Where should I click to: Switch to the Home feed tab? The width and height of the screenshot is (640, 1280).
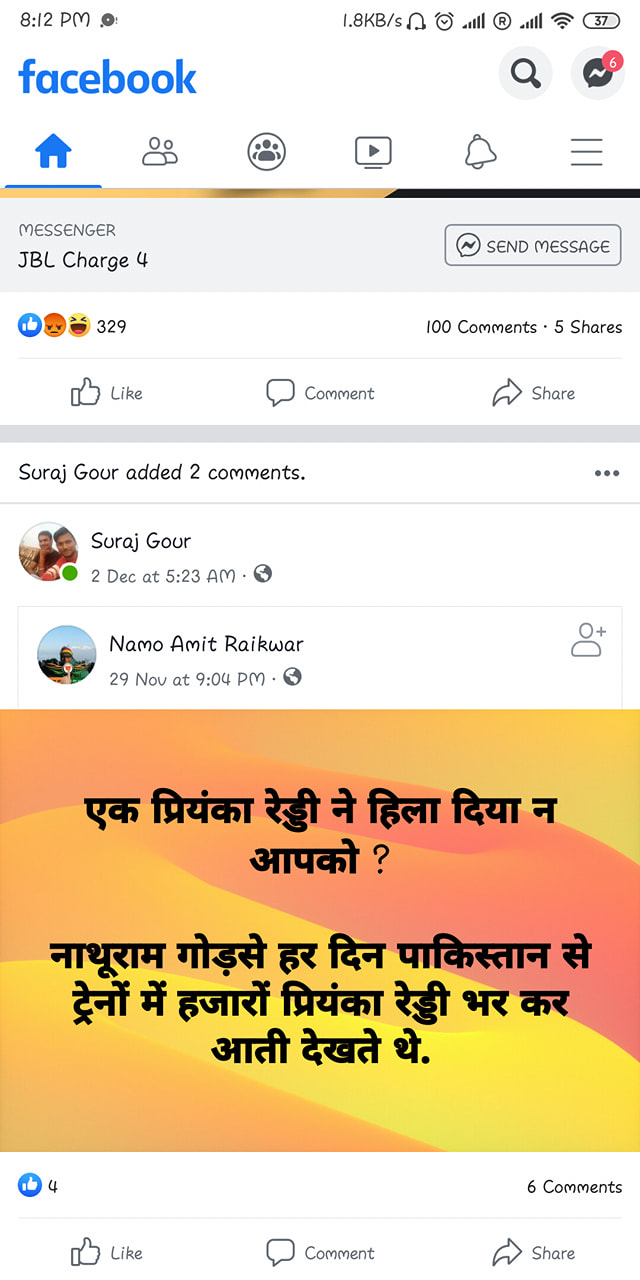point(53,152)
